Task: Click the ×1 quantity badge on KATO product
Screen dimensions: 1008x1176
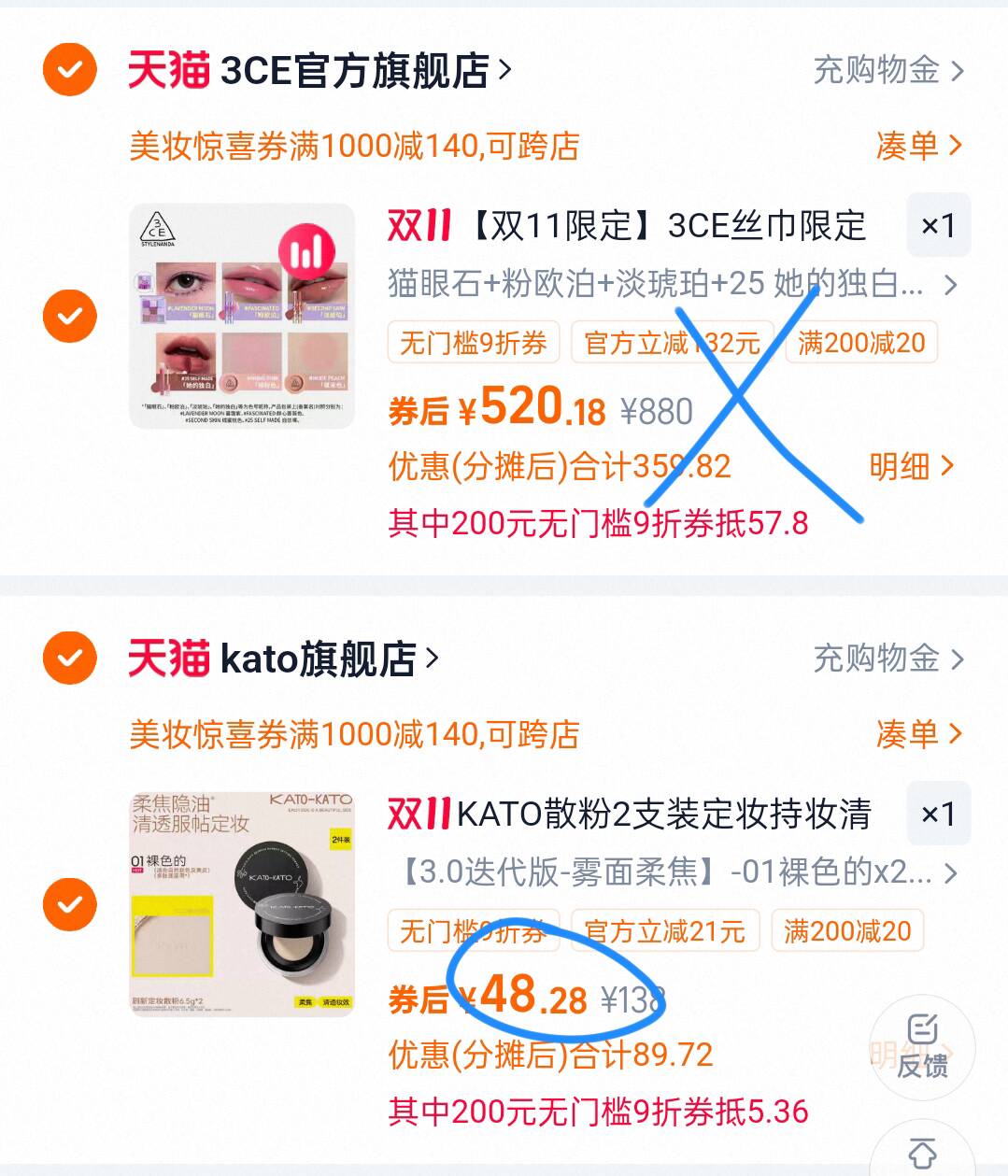Action: tap(938, 814)
